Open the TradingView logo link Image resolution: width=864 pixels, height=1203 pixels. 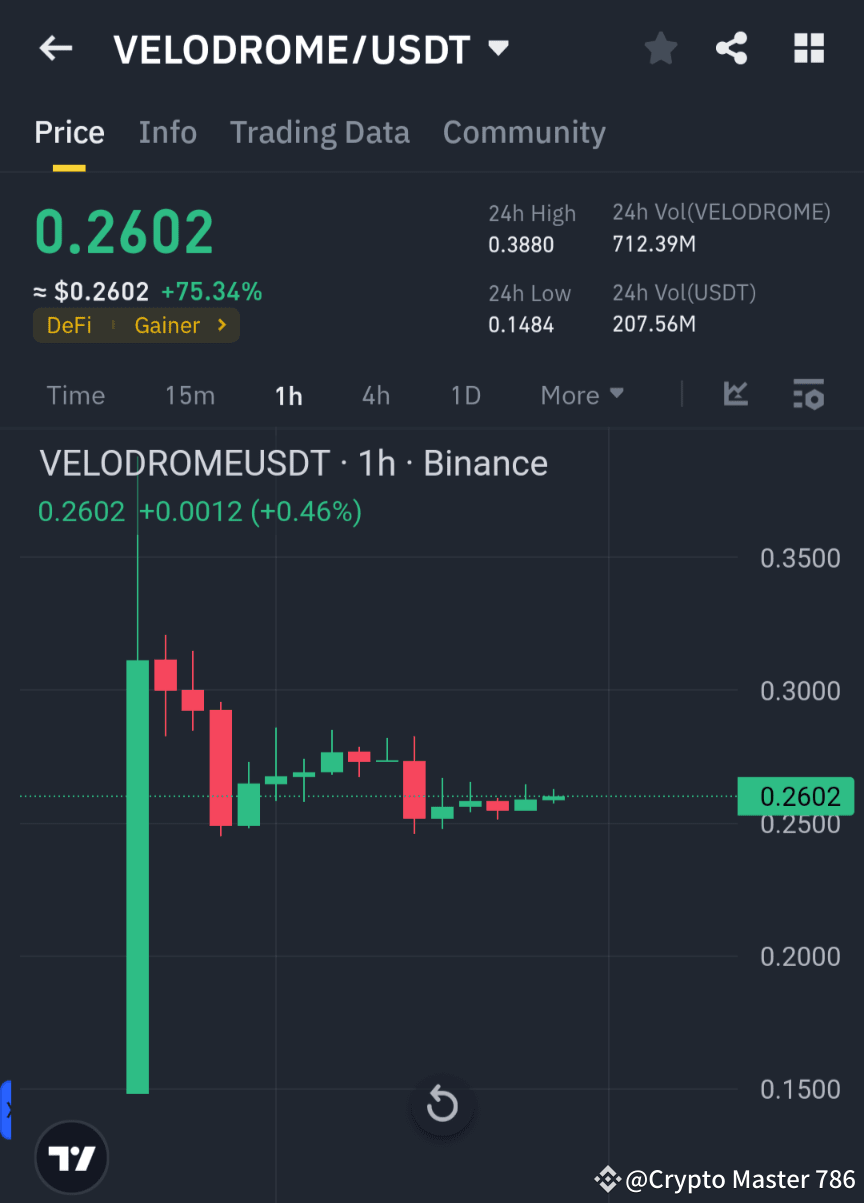point(70,1157)
